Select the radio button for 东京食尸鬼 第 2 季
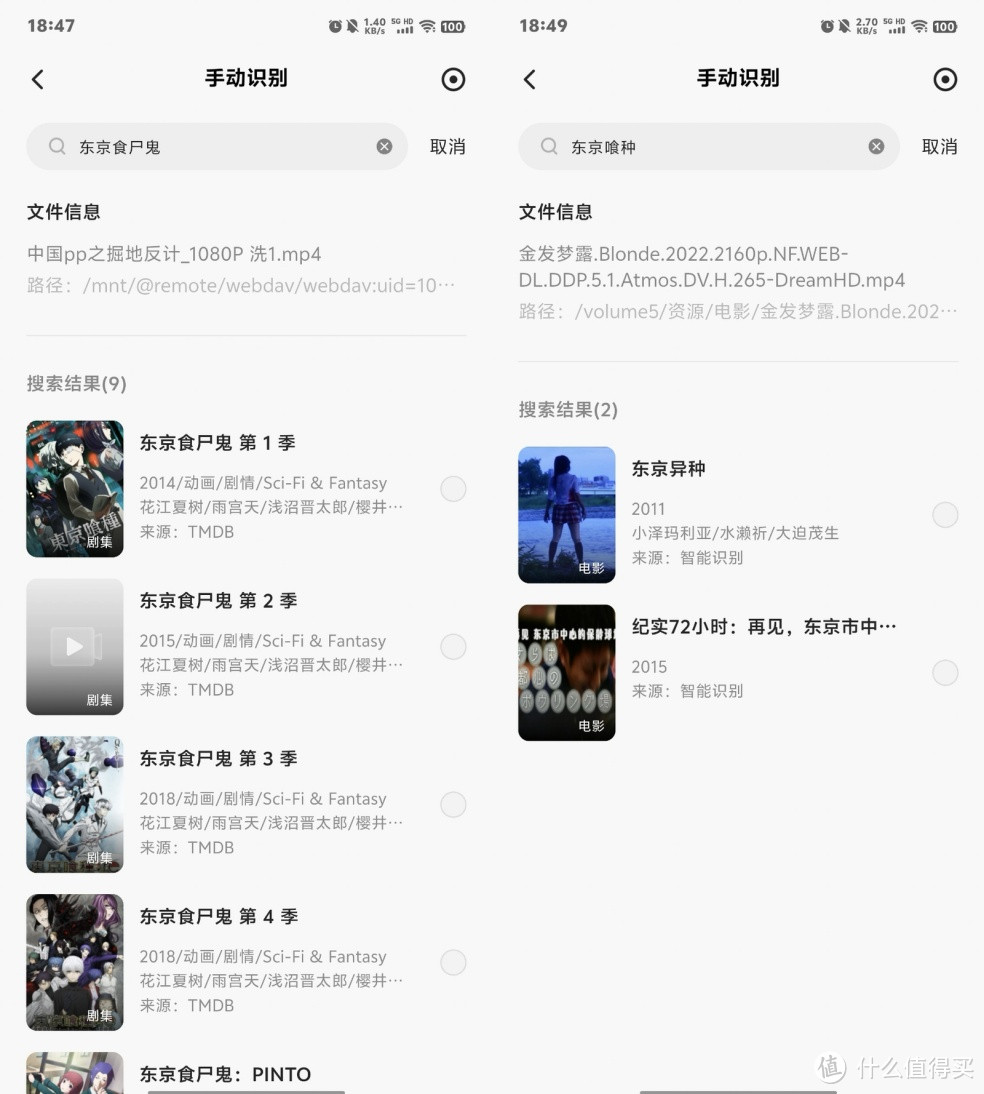Image resolution: width=984 pixels, height=1094 pixels. (x=453, y=646)
